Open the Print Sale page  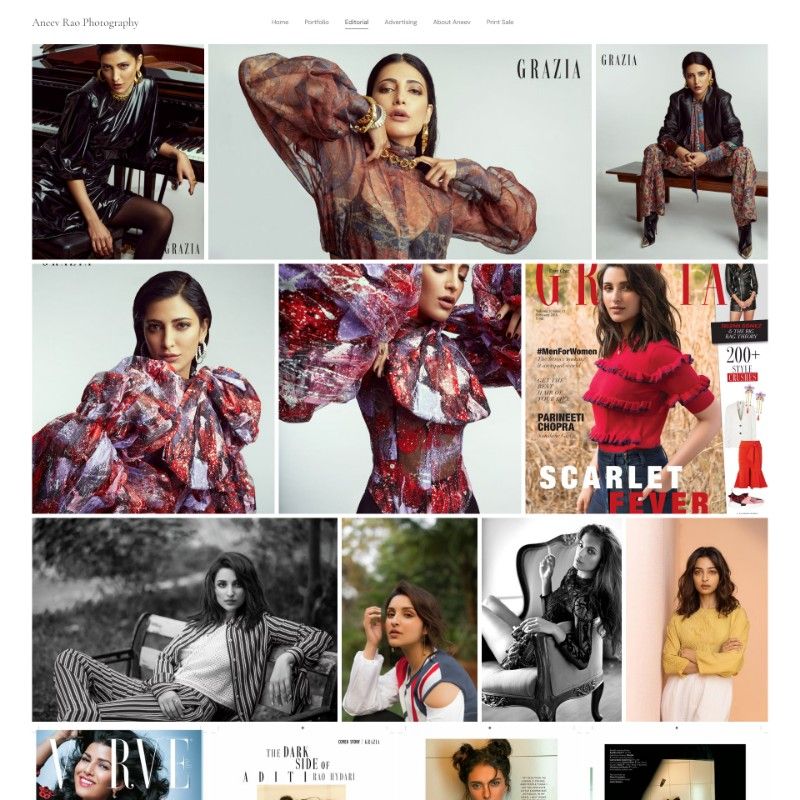(x=500, y=22)
